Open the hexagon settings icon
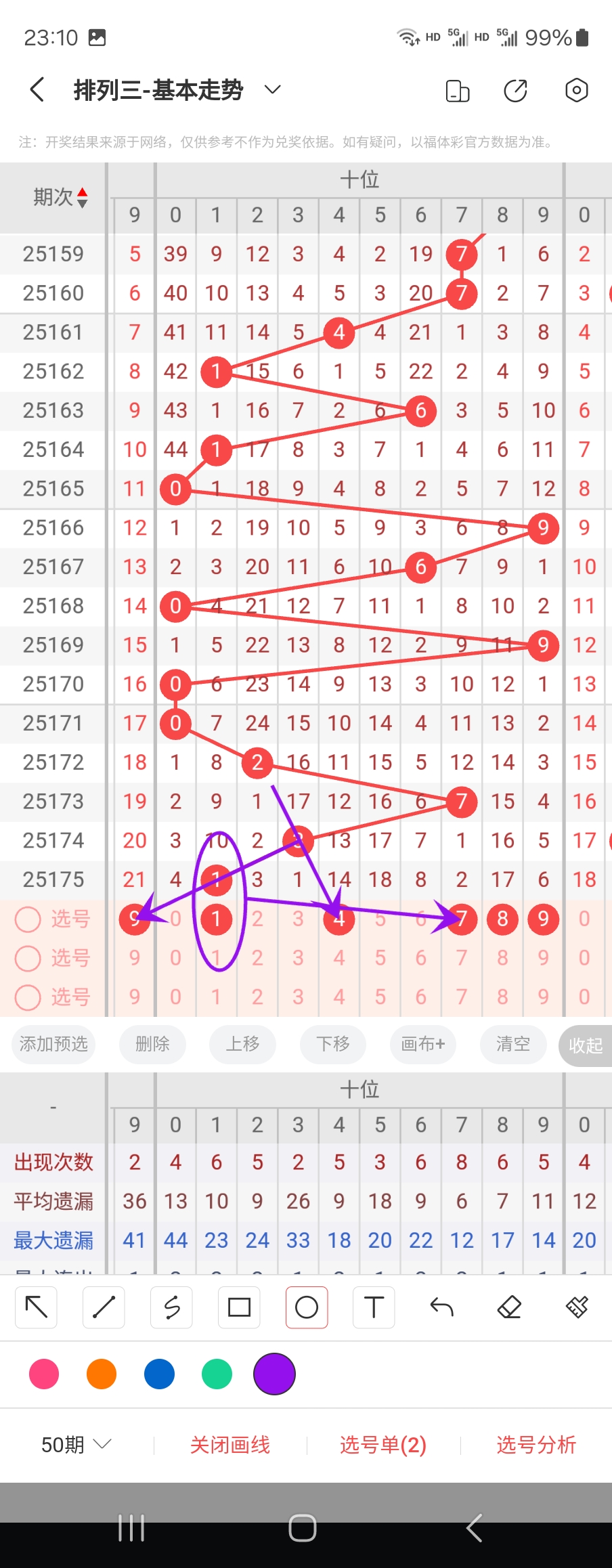Screen dimensions: 612x1568 click(x=576, y=90)
